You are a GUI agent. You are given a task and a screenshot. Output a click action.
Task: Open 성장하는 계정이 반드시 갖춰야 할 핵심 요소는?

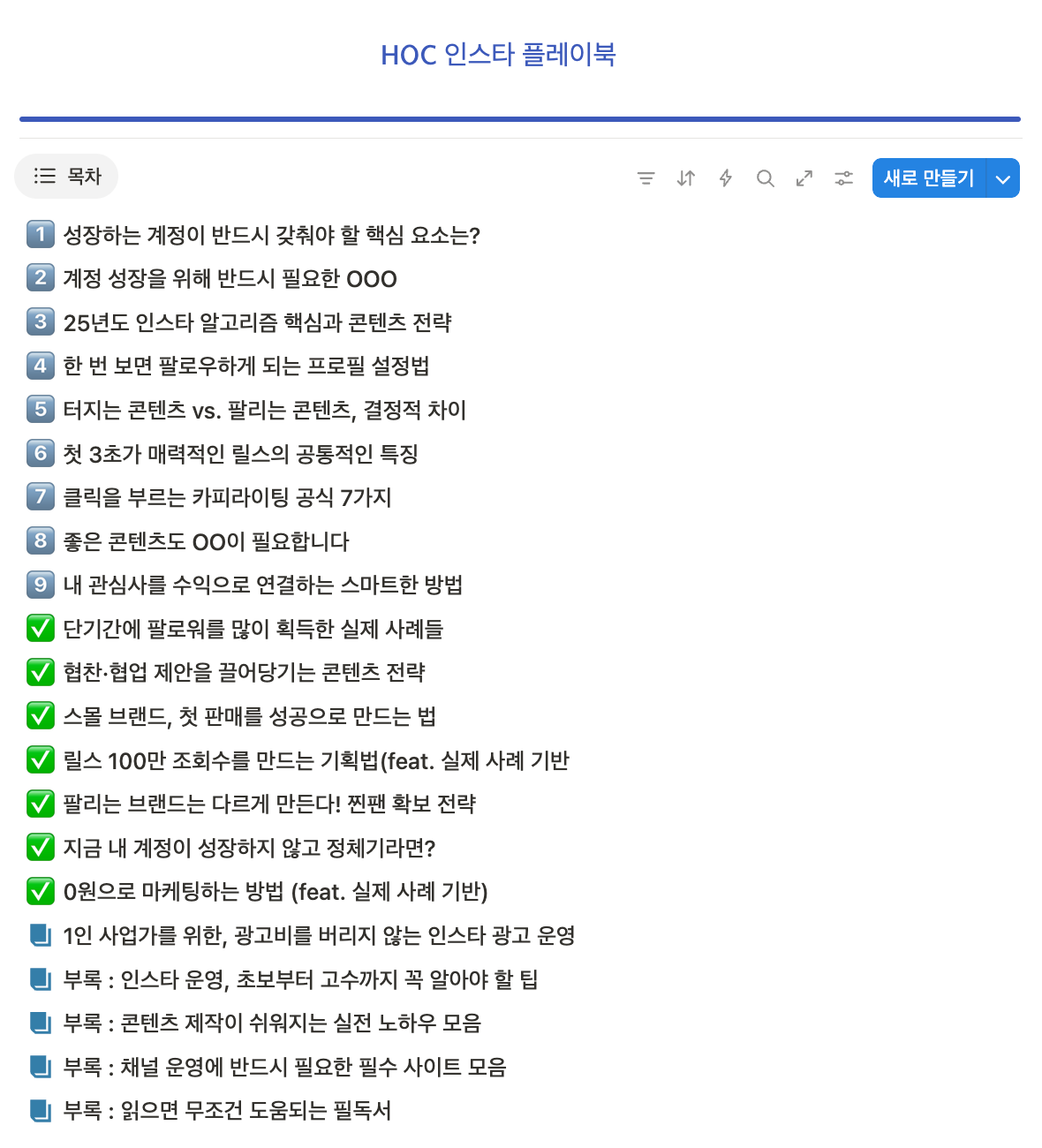(x=271, y=236)
